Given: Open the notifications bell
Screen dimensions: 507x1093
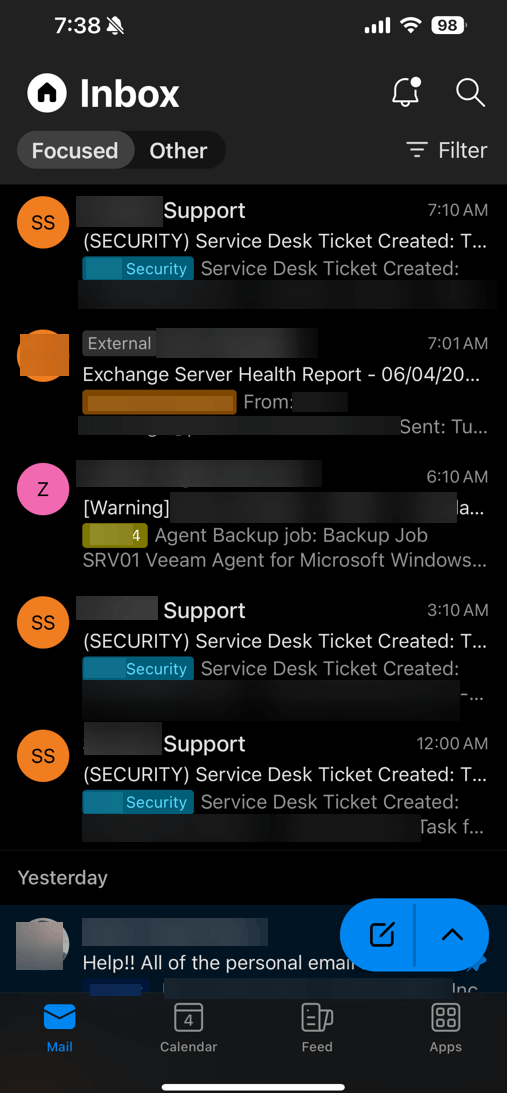Looking at the screenshot, I should point(407,92).
